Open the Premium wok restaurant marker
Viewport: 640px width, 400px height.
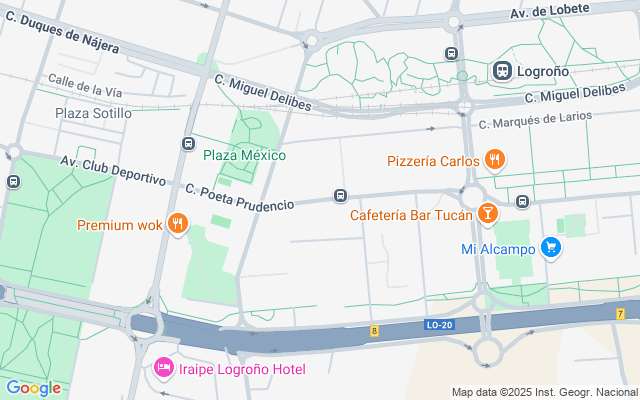tap(177, 224)
